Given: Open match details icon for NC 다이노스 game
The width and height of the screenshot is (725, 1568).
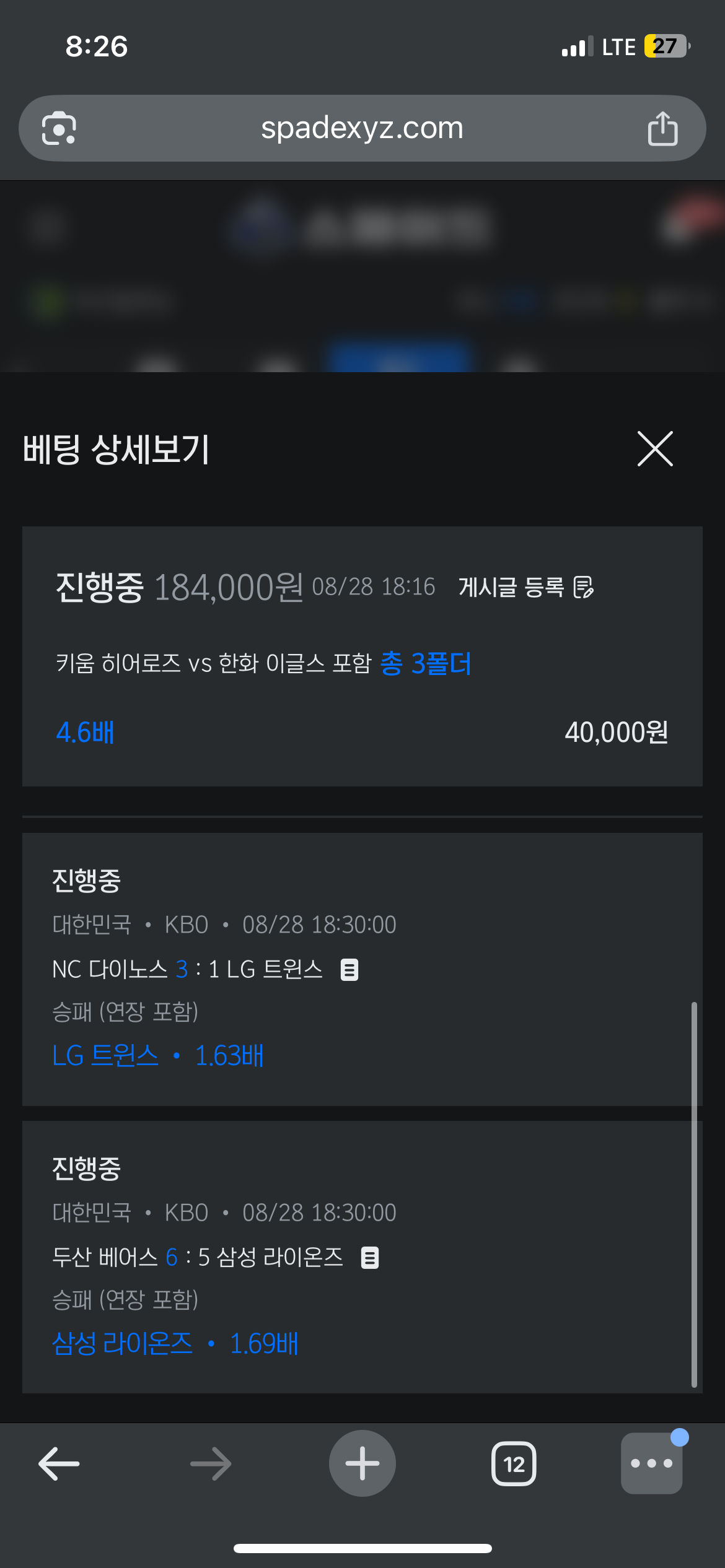Looking at the screenshot, I should tap(349, 970).
